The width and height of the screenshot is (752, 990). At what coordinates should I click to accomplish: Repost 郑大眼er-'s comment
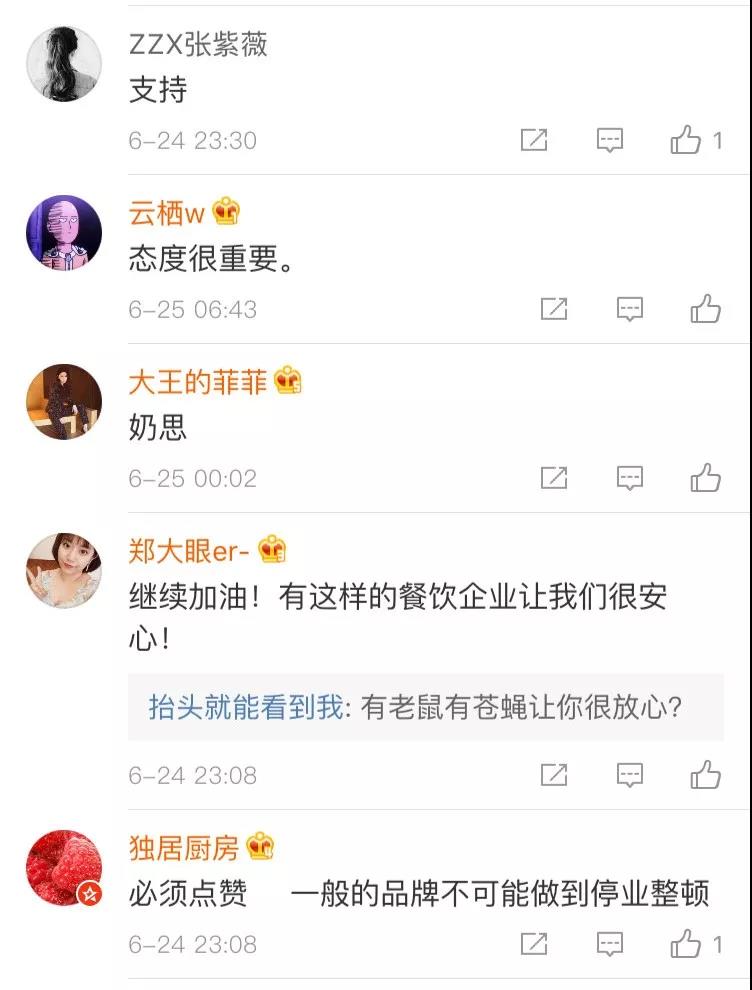coord(554,775)
